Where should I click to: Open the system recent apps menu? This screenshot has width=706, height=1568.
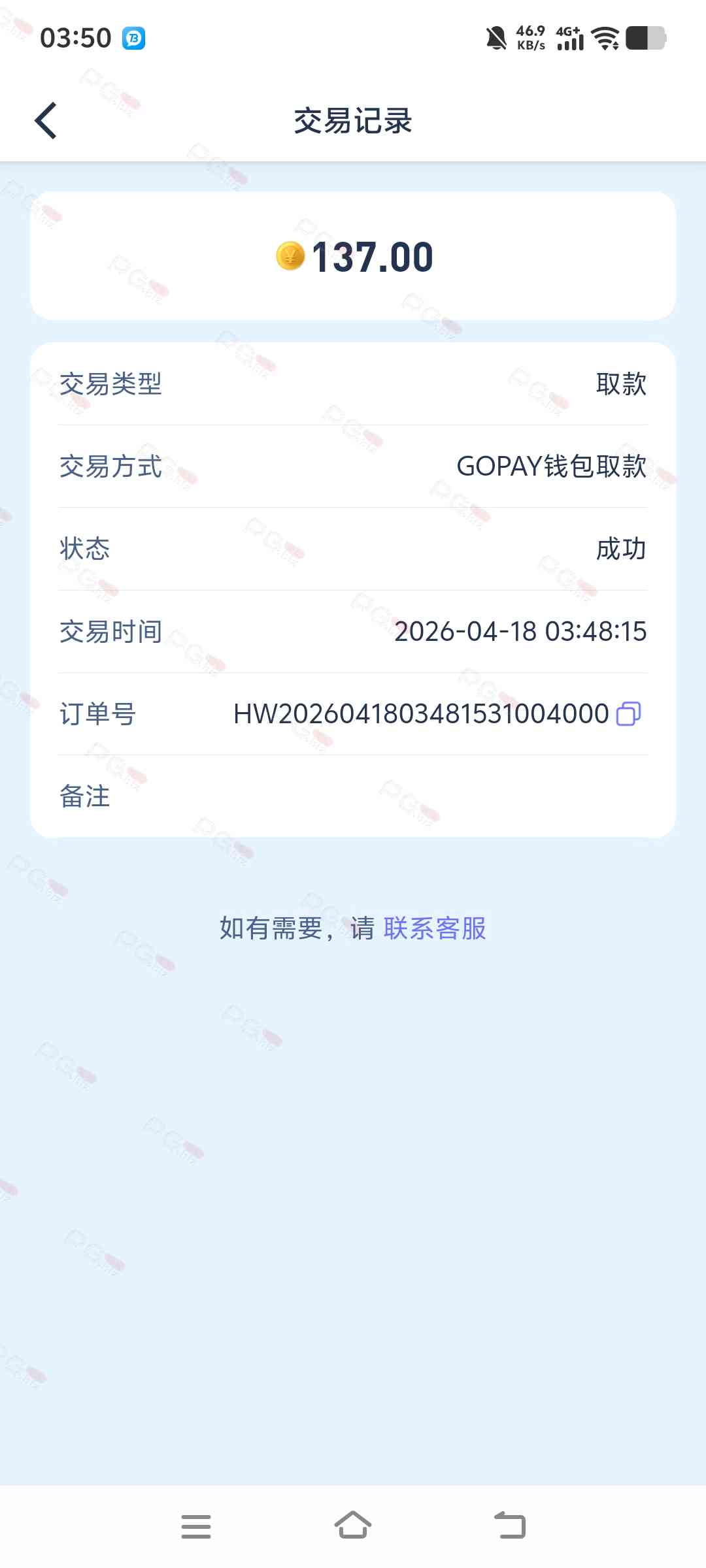pyautogui.click(x=196, y=1526)
